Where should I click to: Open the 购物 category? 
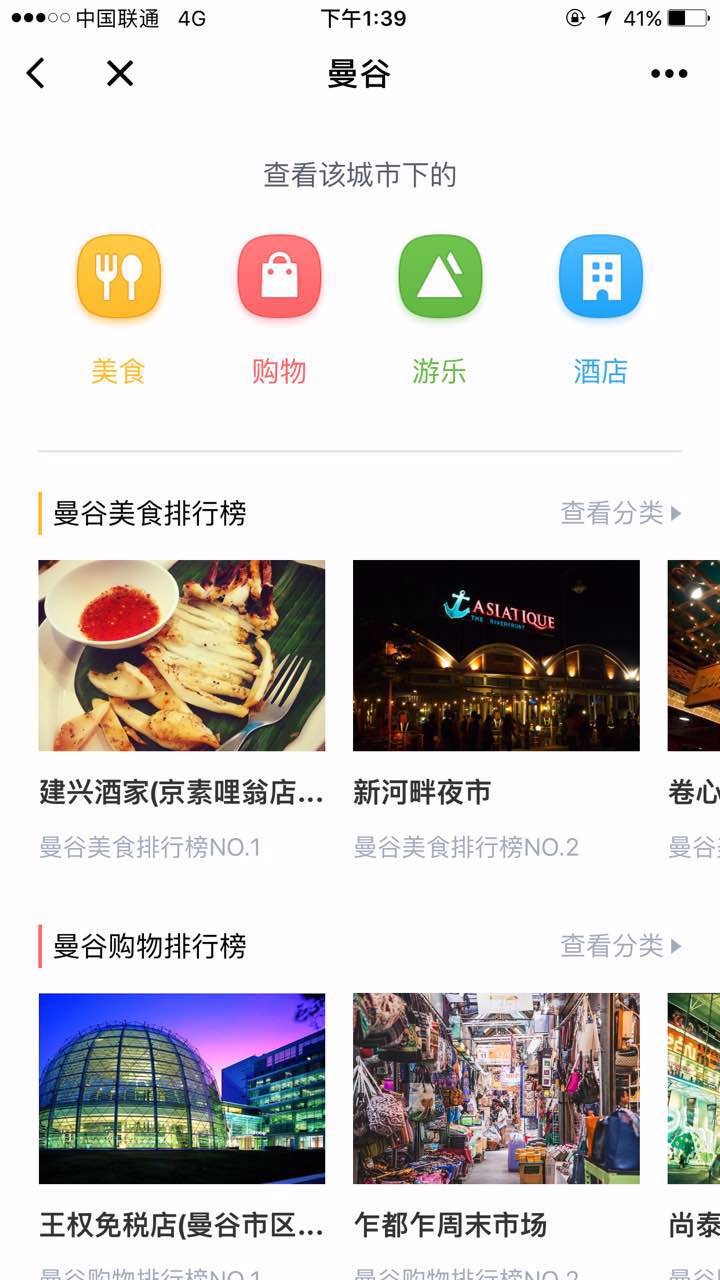[x=279, y=277]
